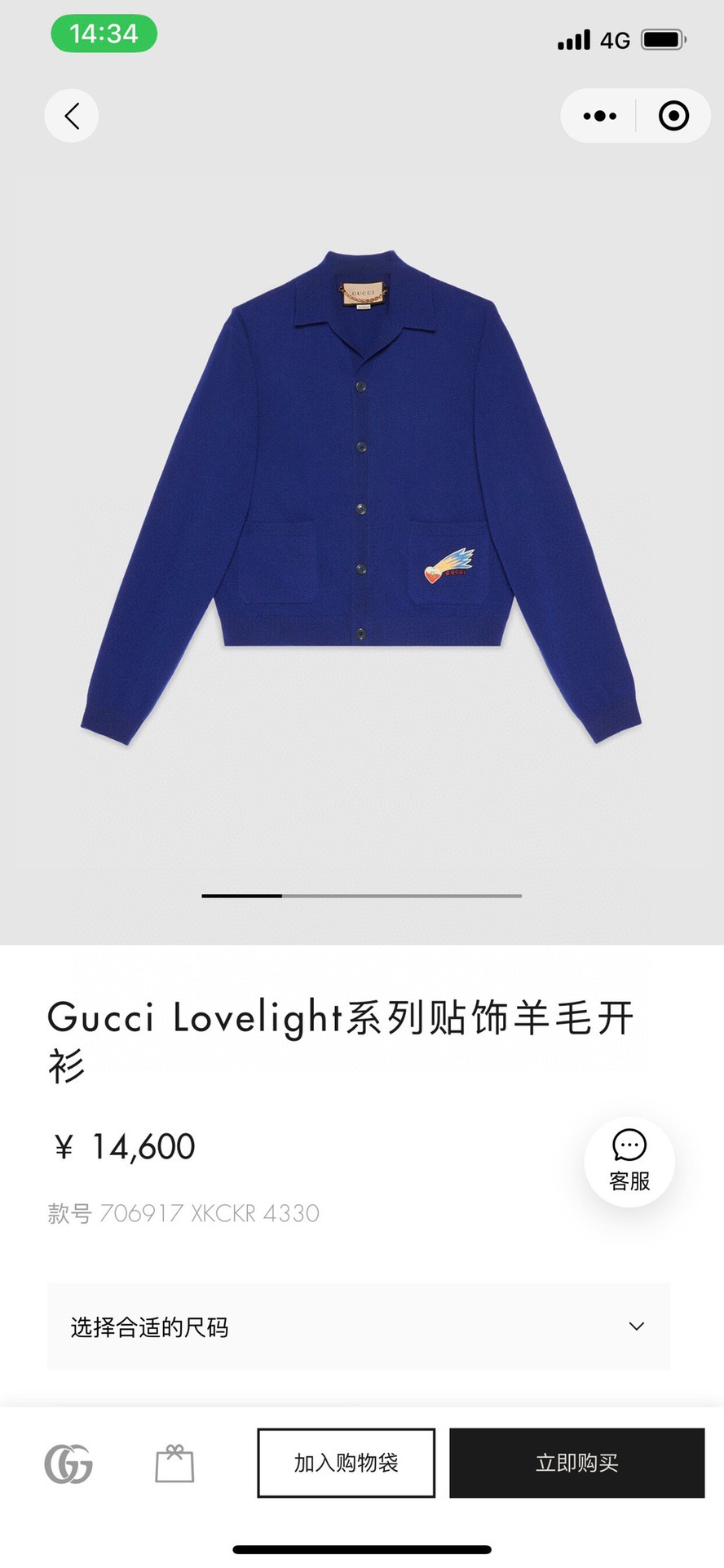
Task: Close the mini program with the circle icon
Action: tap(673, 116)
